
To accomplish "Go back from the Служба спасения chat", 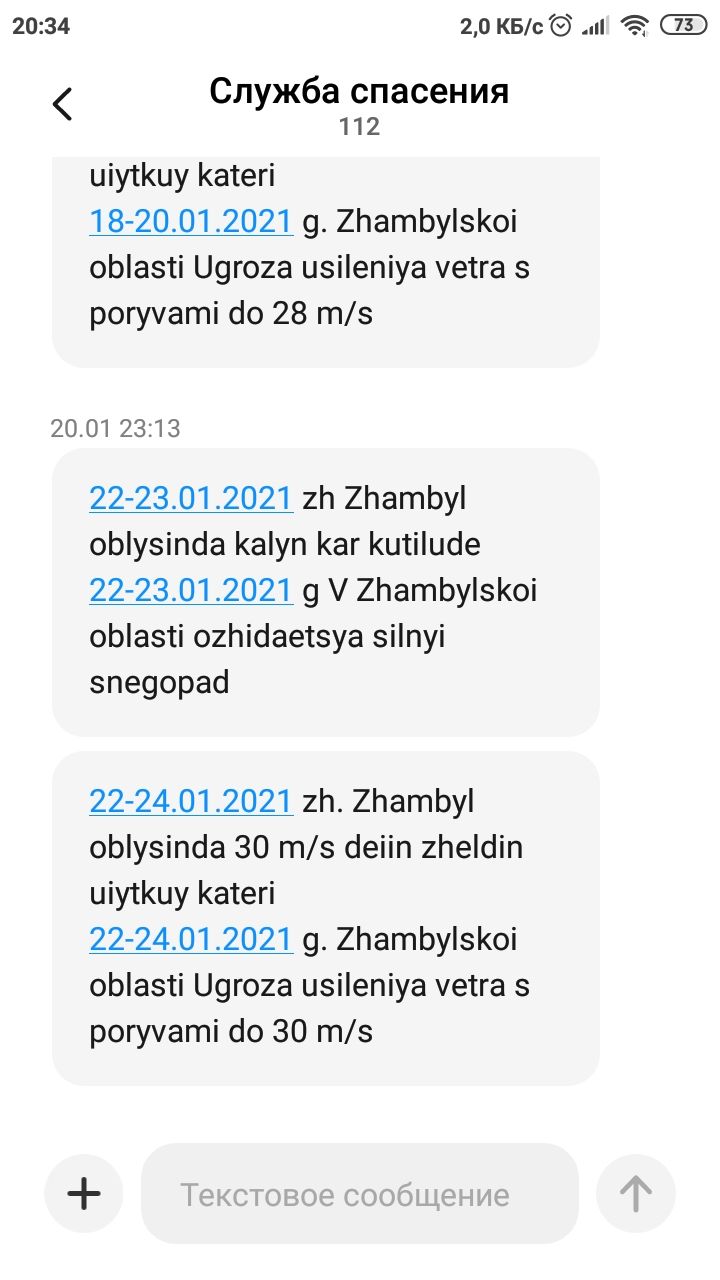I will (62, 104).
